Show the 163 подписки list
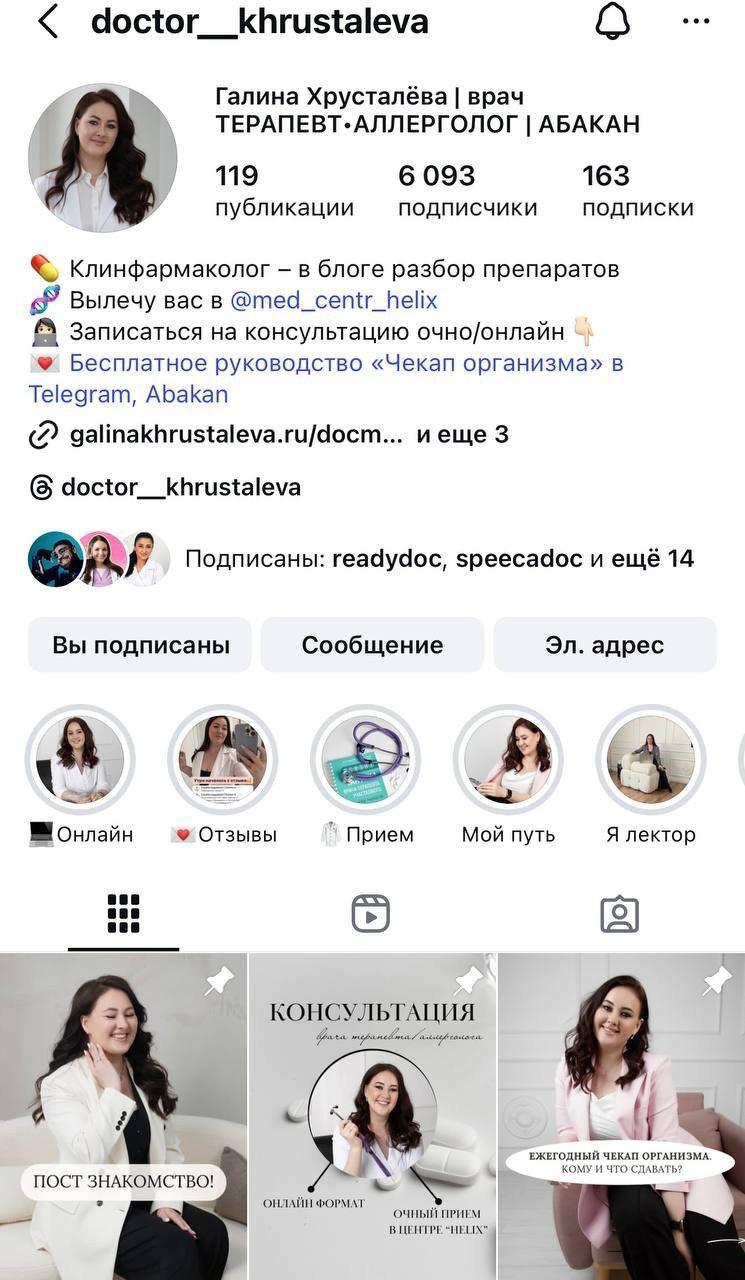The width and height of the screenshot is (745, 1280). (x=637, y=191)
